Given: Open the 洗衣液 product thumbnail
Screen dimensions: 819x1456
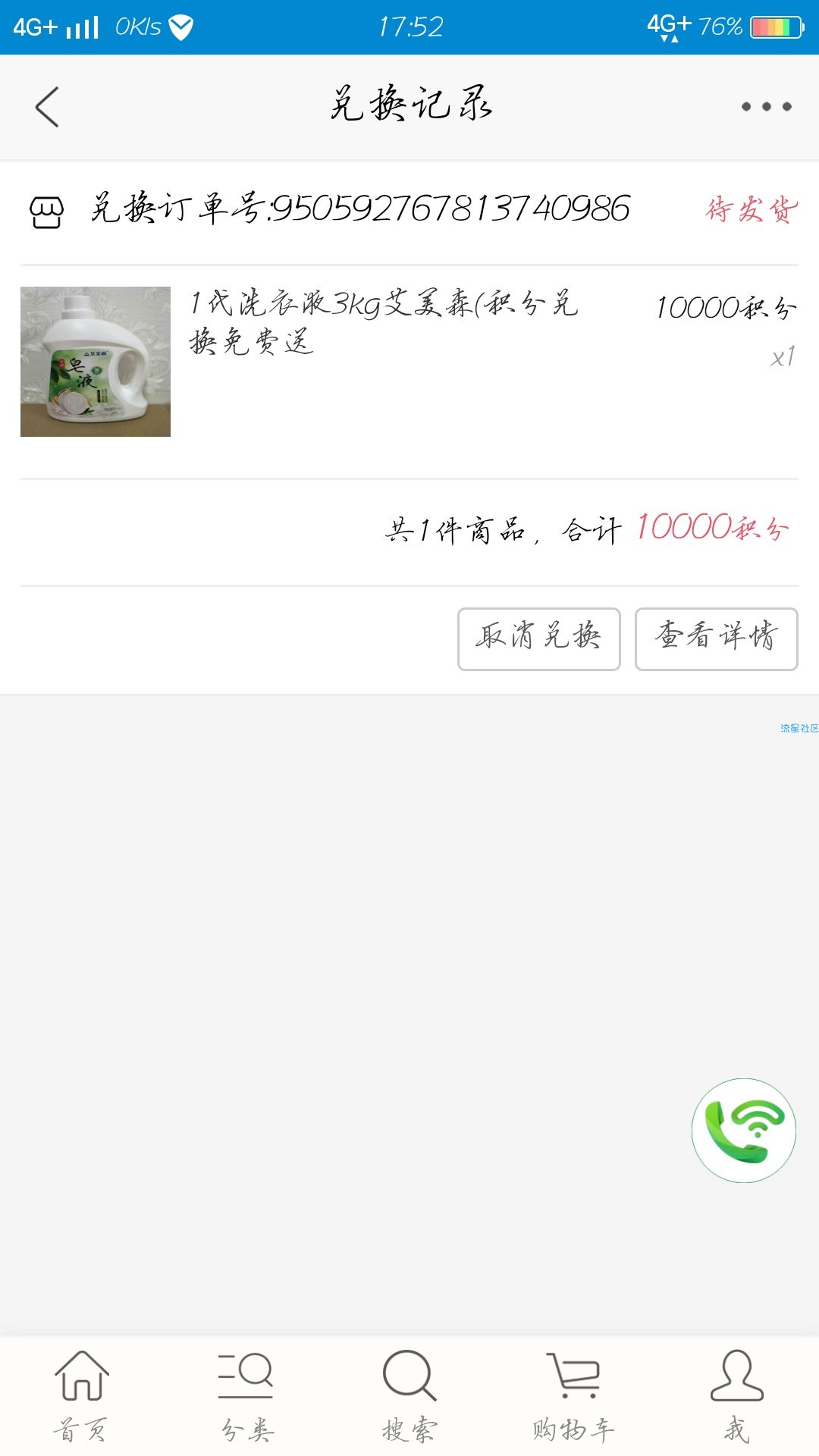Looking at the screenshot, I should 96,362.
